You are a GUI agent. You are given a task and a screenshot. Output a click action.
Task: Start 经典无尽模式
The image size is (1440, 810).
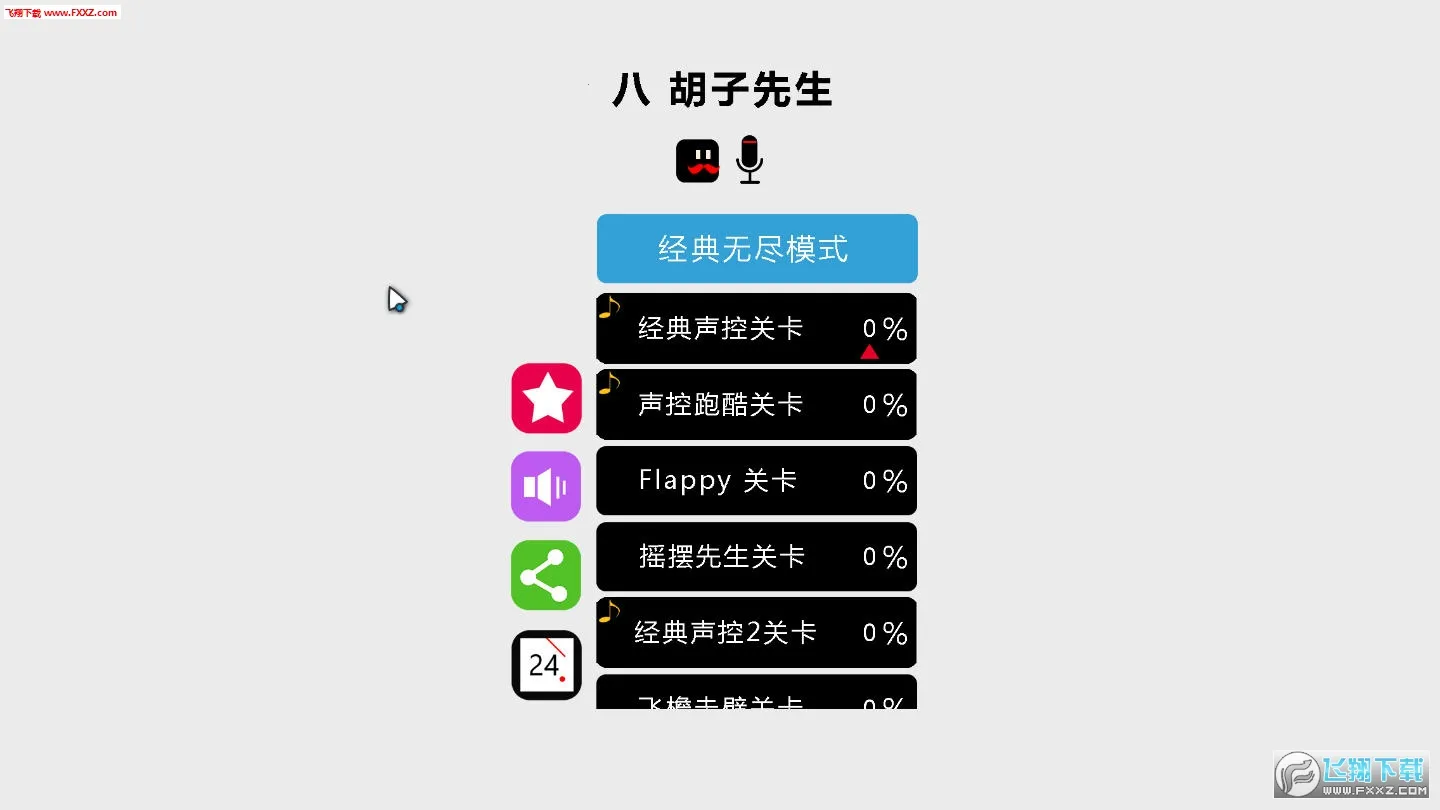(x=757, y=248)
